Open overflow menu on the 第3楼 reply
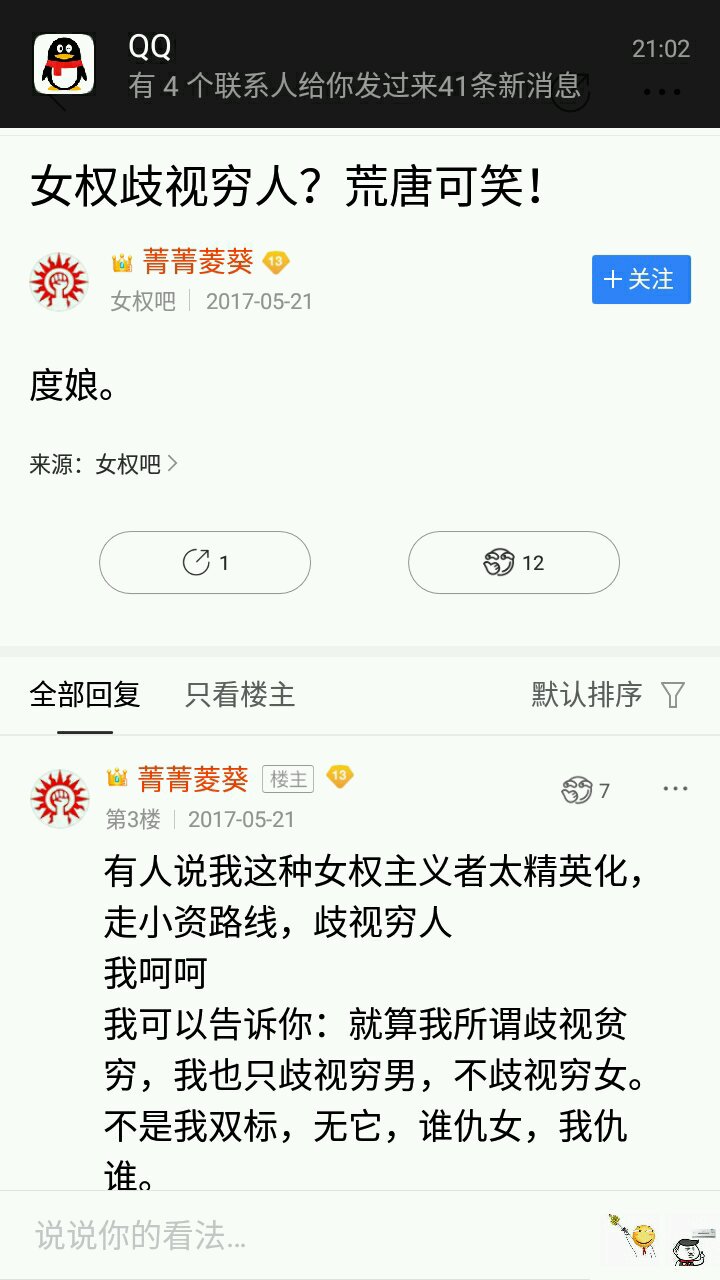Image resolution: width=720 pixels, height=1280 pixels. pos(675,789)
